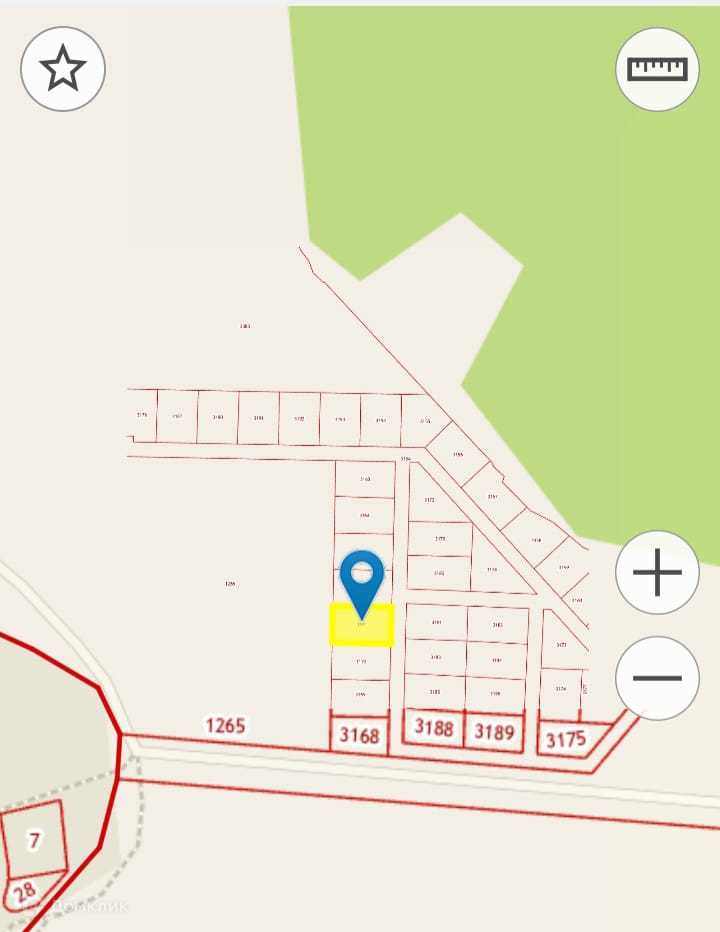Zoom out of the map

click(x=657, y=678)
